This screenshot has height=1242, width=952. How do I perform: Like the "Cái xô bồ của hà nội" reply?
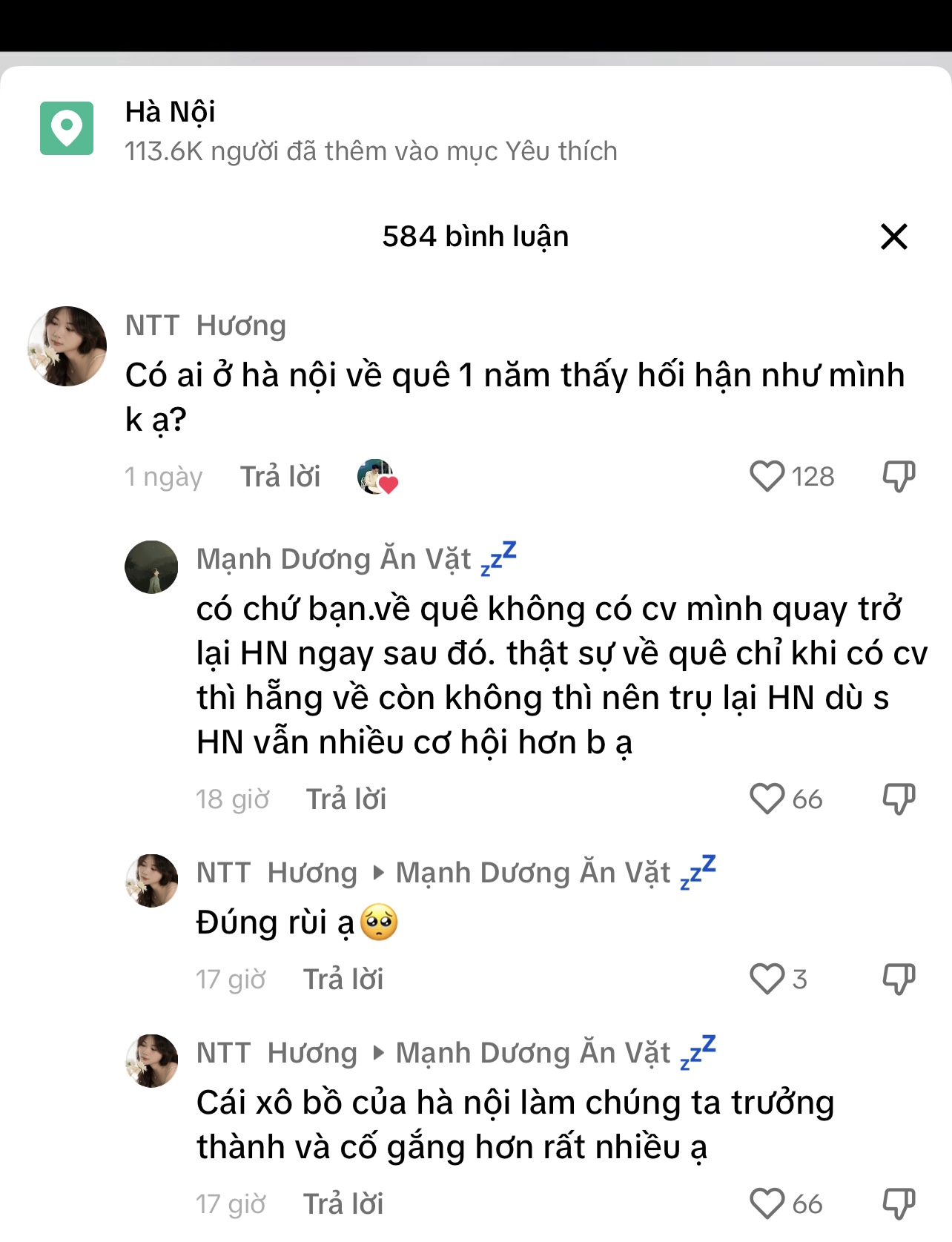point(767,1203)
